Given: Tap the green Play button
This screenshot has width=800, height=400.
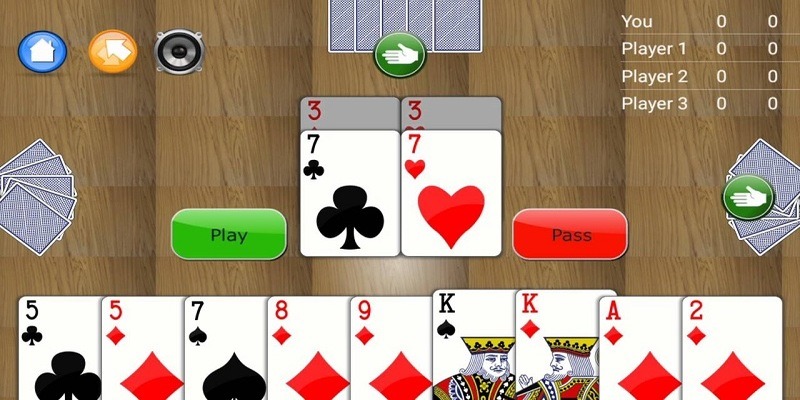Looking at the screenshot, I should coord(229,235).
